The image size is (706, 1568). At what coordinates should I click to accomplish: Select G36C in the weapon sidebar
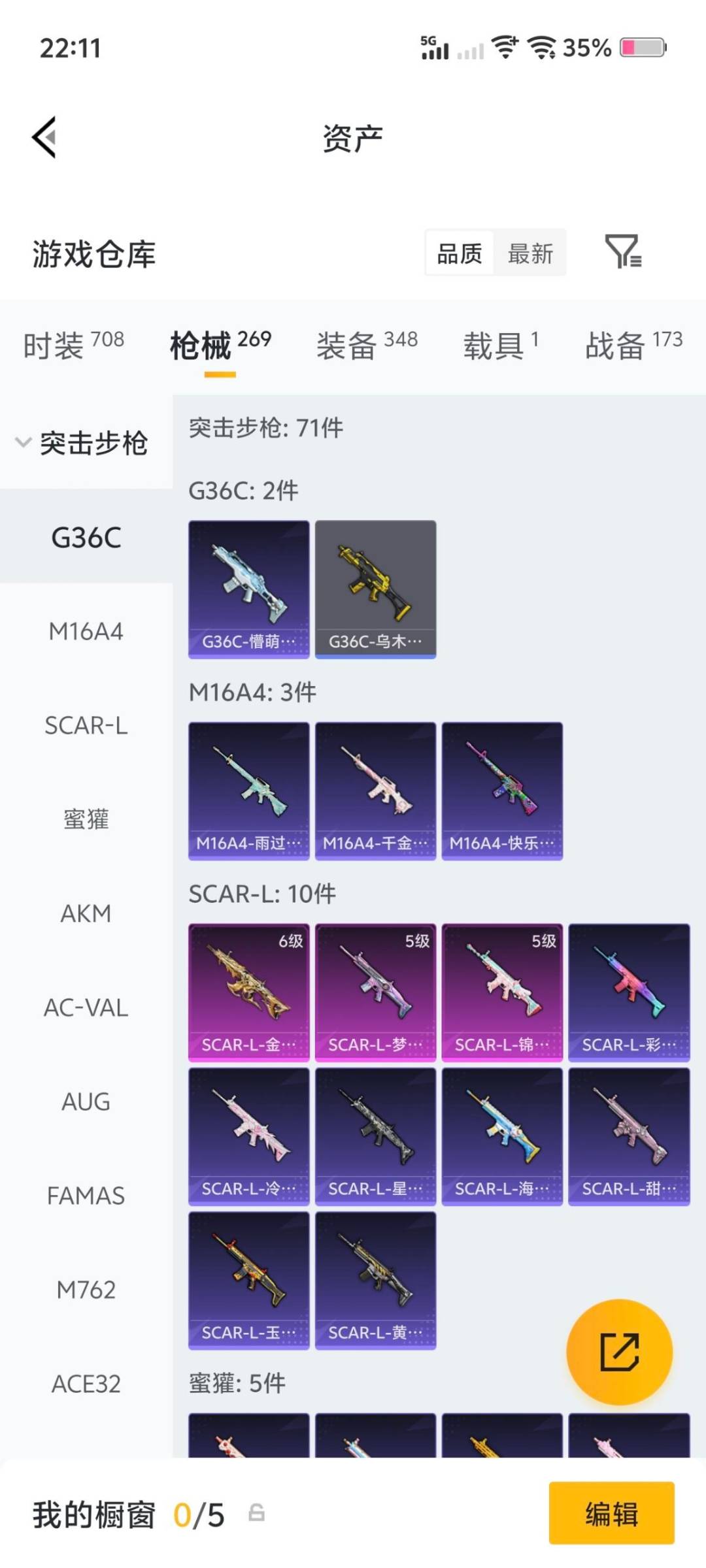pyautogui.click(x=86, y=537)
